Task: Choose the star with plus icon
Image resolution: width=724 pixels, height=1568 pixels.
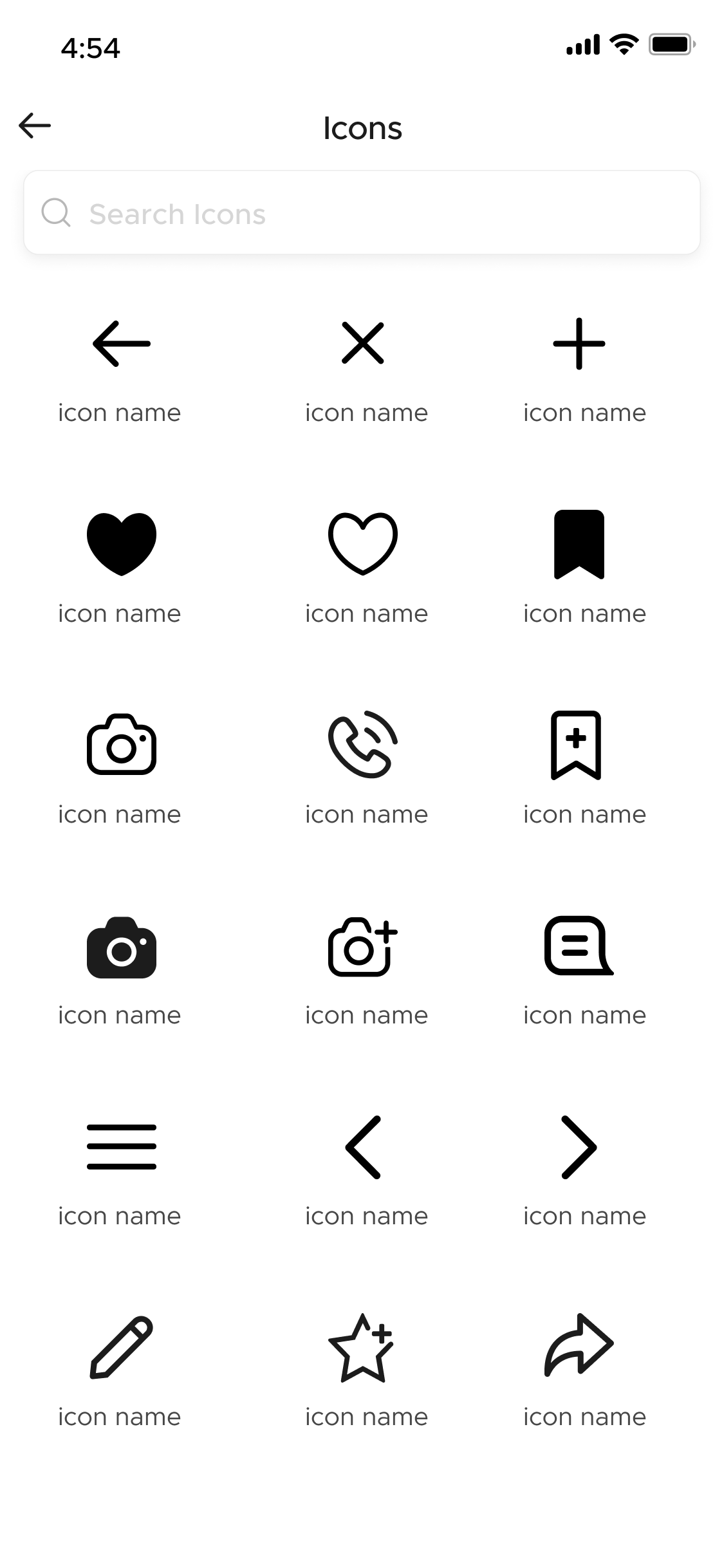Action: [x=362, y=1347]
